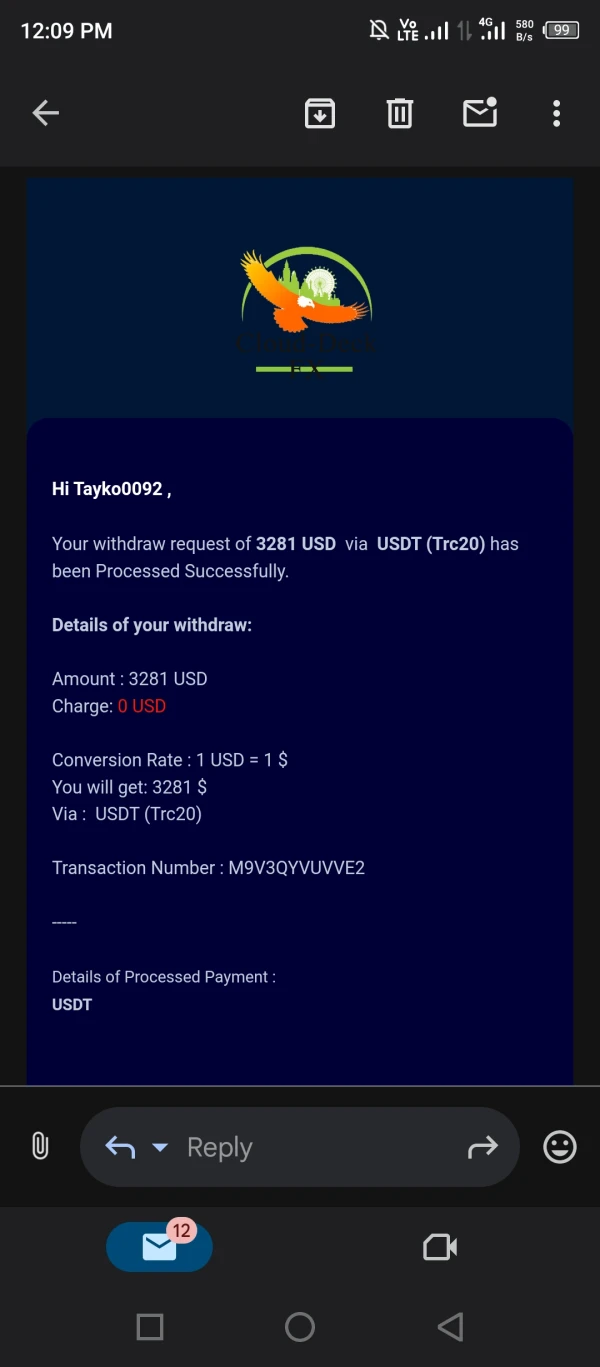
Task: Open the reply options dropdown arrow
Action: (160, 1148)
